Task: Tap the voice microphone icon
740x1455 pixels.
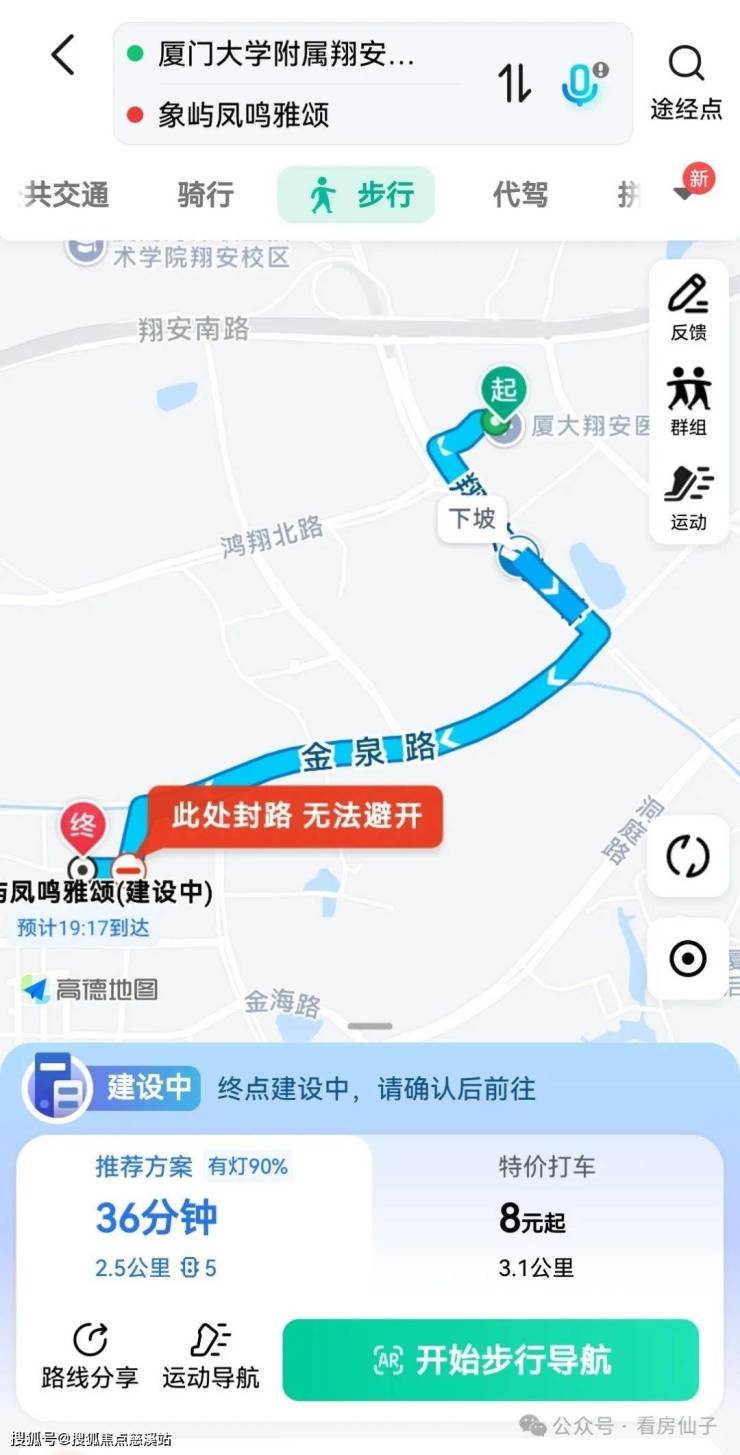Action: tap(583, 83)
